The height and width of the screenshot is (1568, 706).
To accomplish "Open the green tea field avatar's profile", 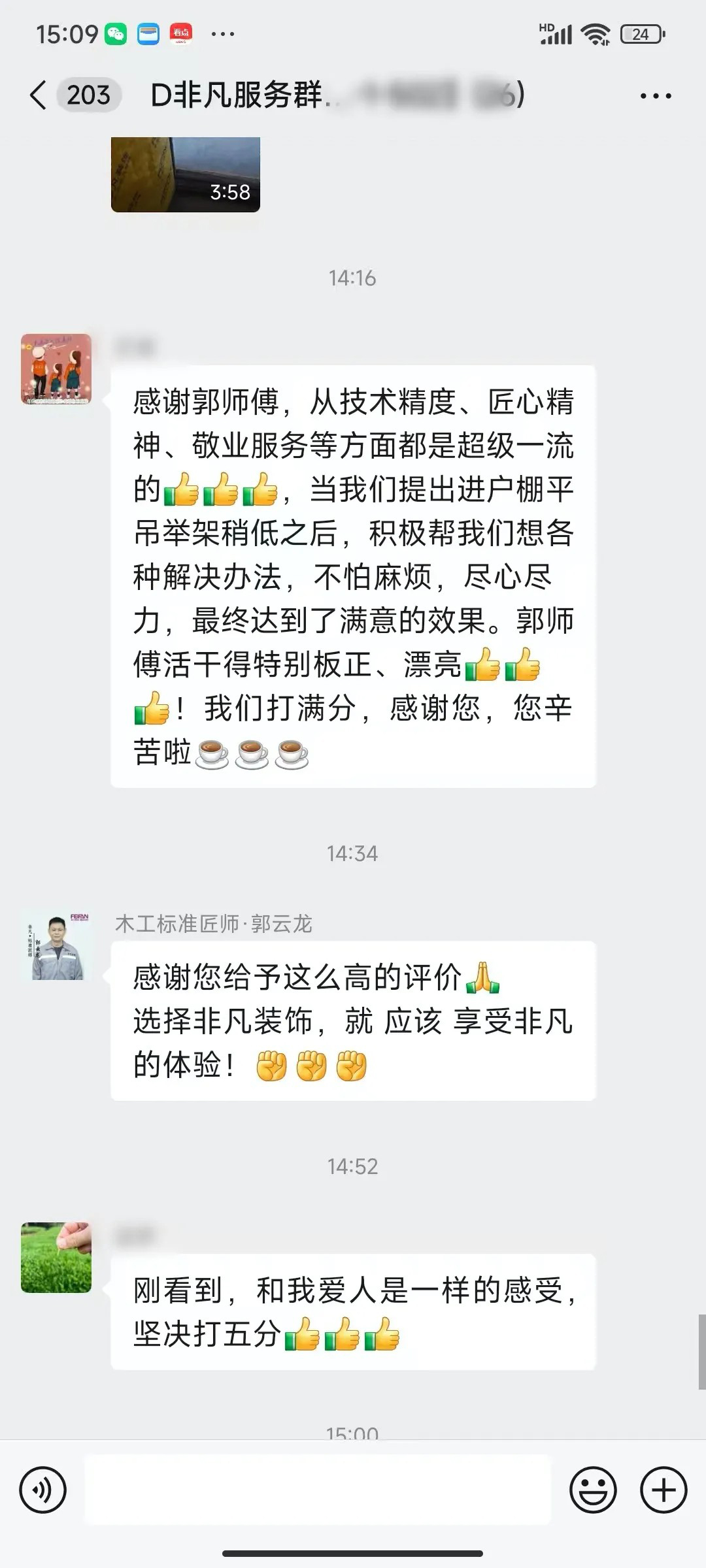I will point(57,1258).
